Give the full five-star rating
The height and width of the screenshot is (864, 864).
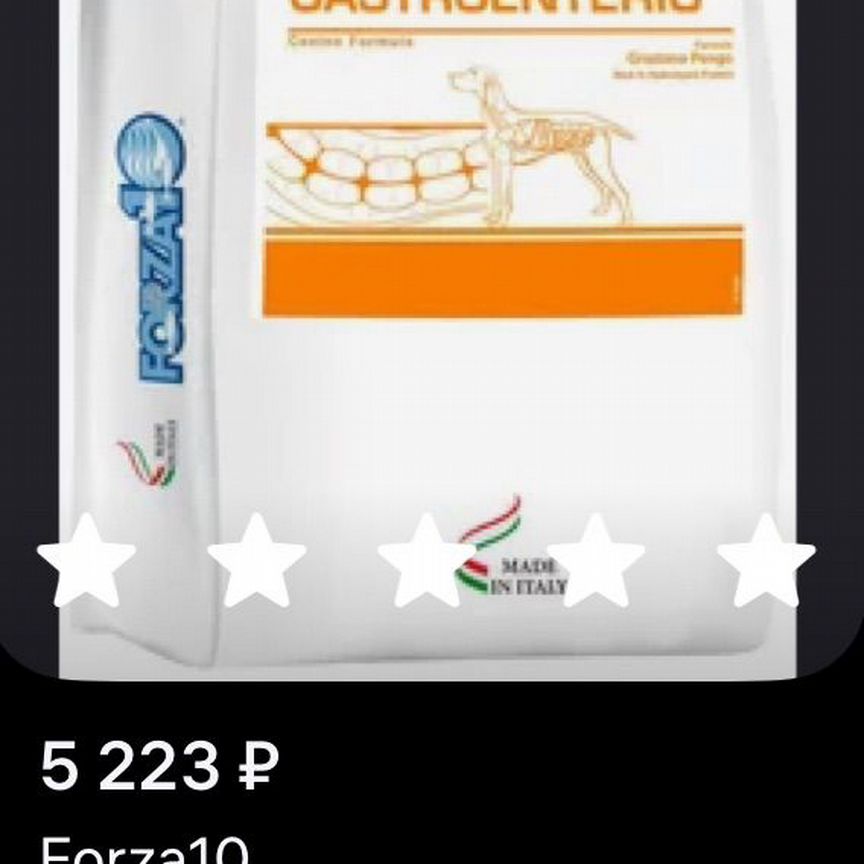[x=767, y=562]
